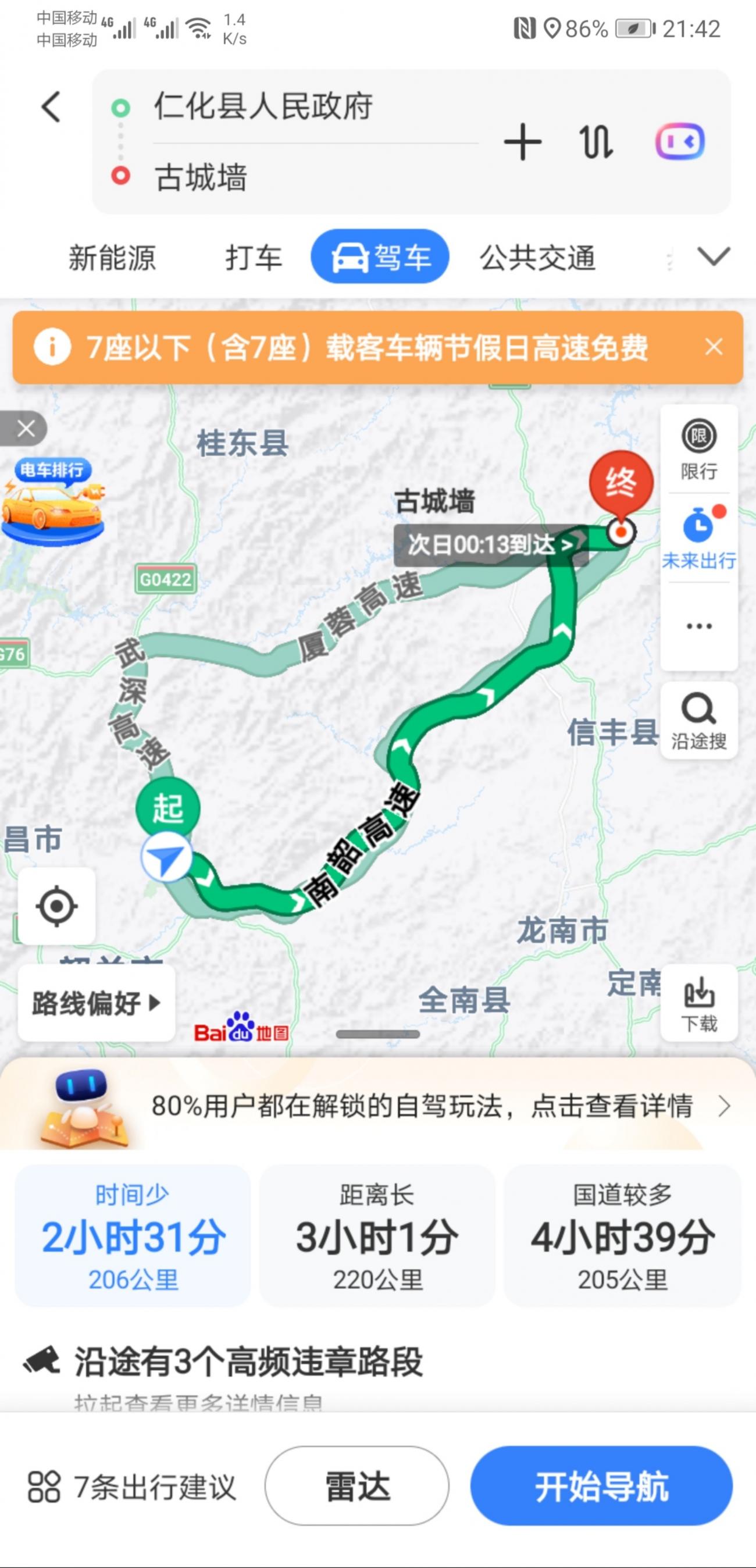Open the AI assistant icon
This screenshot has width=756, height=1568.
coord(679,142)
